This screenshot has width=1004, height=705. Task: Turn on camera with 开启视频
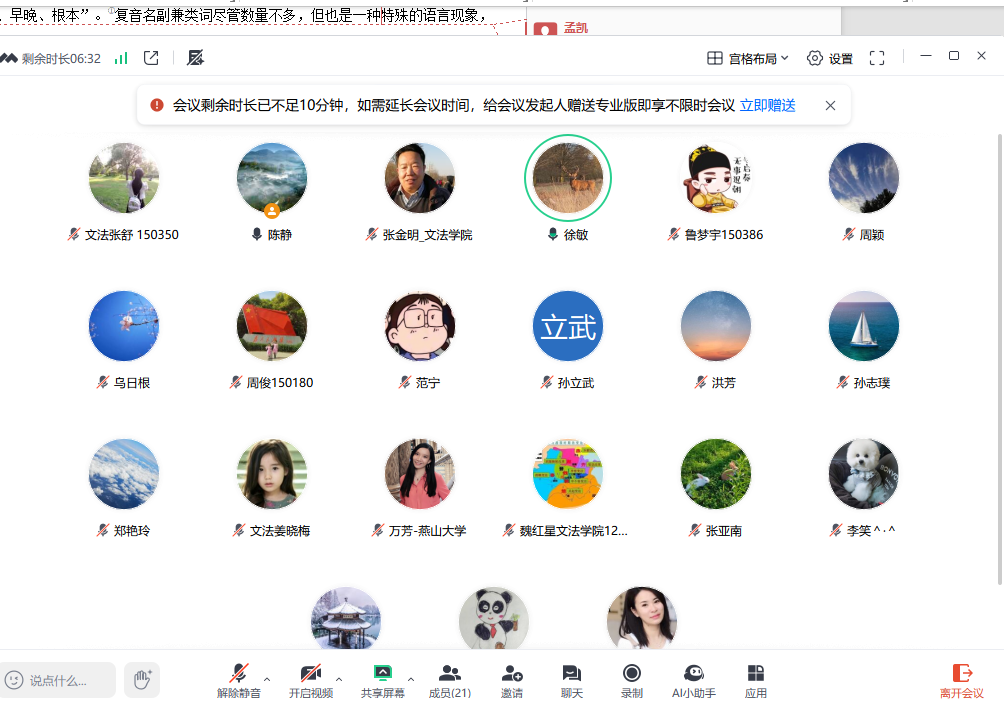coord(311,679)
